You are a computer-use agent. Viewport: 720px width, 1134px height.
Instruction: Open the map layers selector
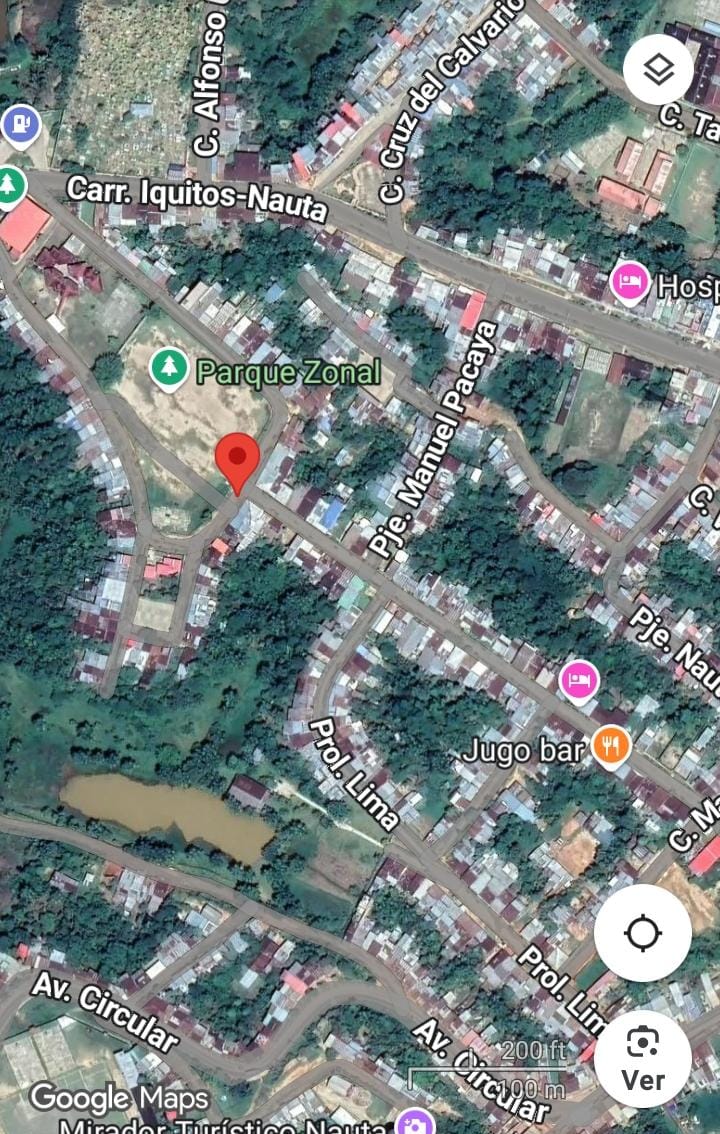pos(658,70)
